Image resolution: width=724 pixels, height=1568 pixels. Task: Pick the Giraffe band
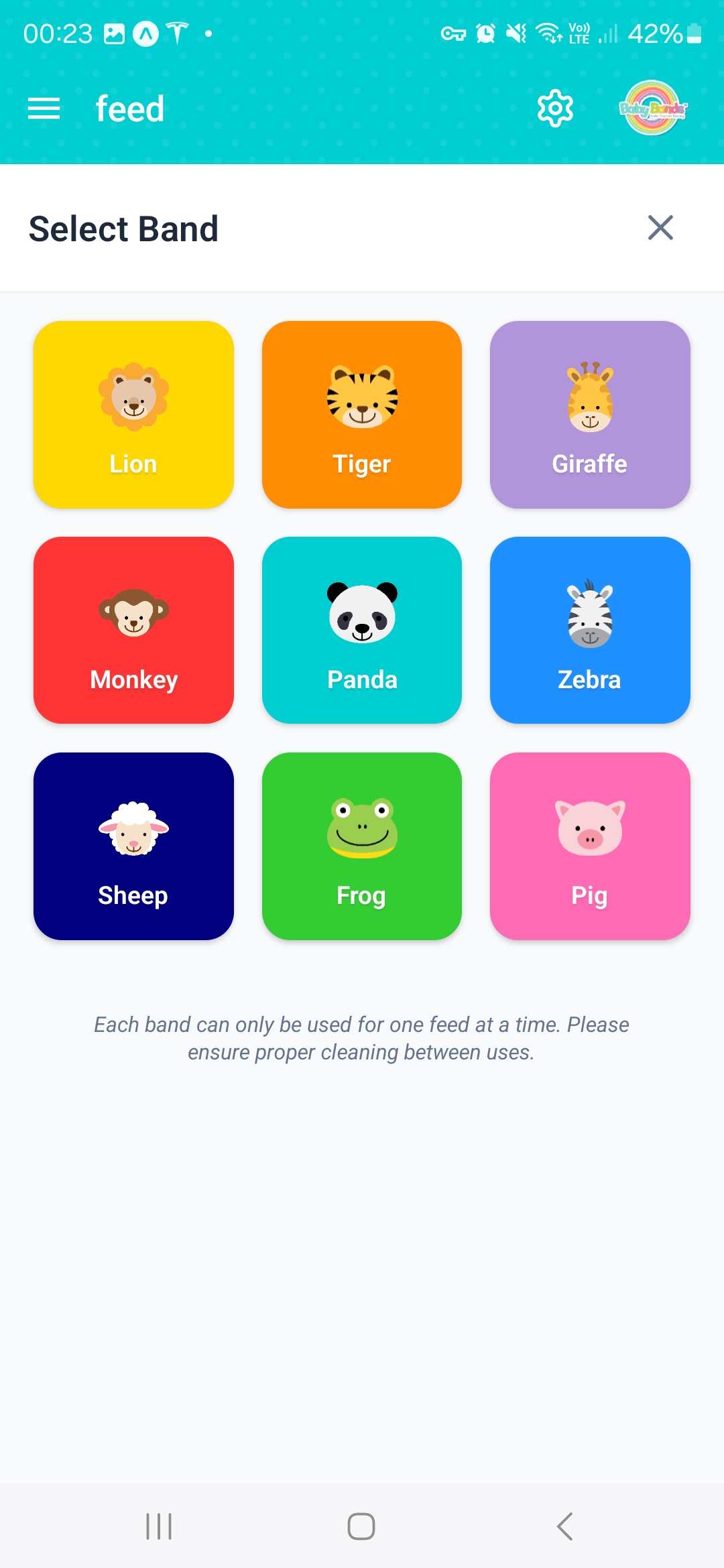coord(590,415)
